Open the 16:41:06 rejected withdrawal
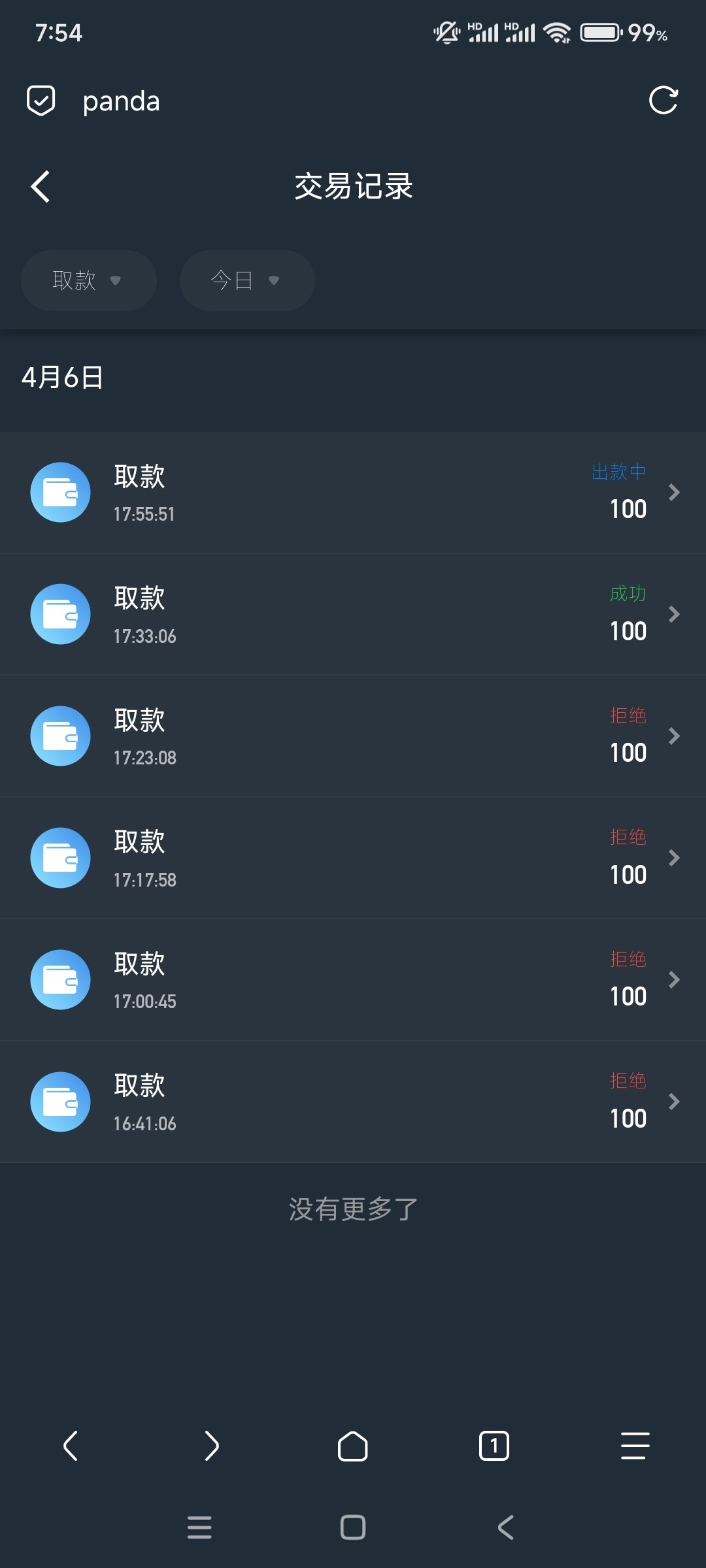The image size is (706, 1568). click(x=353, y=1102)
